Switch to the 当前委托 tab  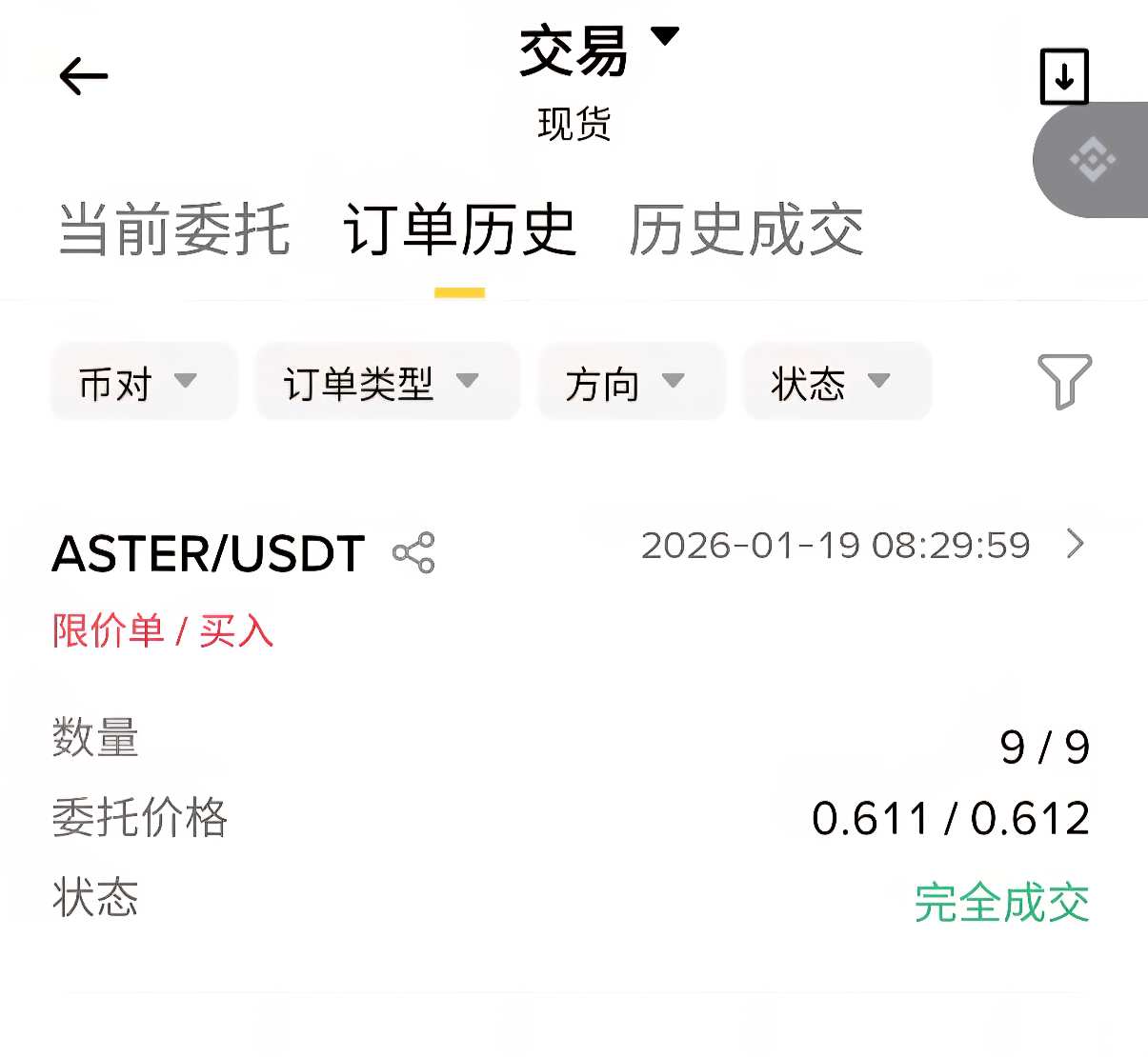173,230
